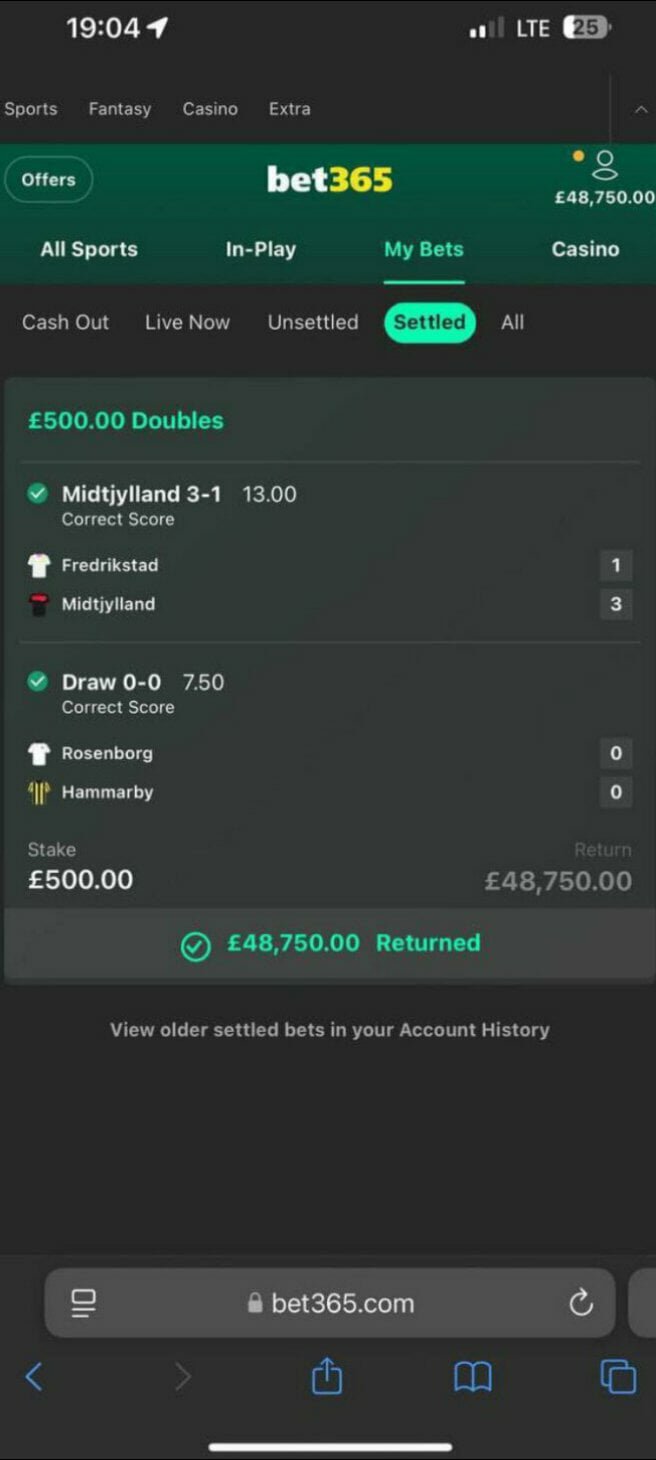
Task: Switch to the In-Play tab
Action: [x=261, y=249]
